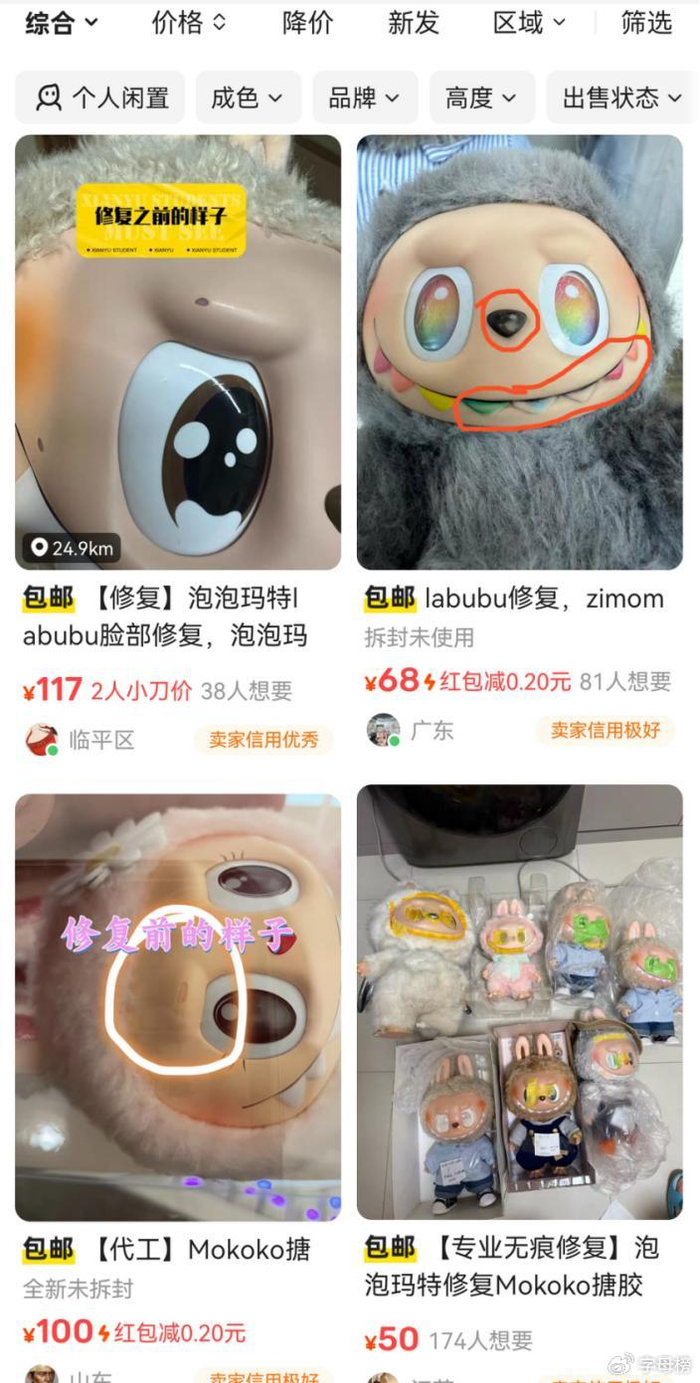This screenshot has width=700, height=1383.
Task: Switch to the 新发 tab
Action: (x=413, y=23)
